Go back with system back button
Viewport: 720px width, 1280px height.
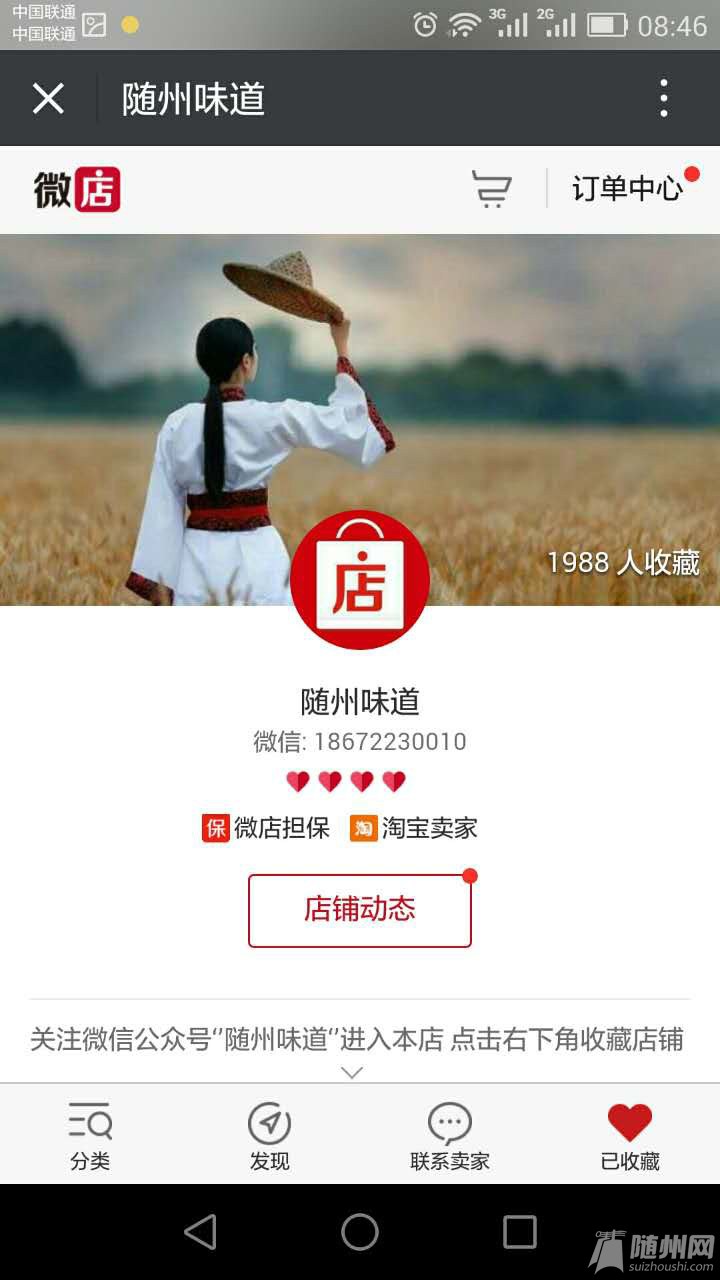(x=200, y=1232)
